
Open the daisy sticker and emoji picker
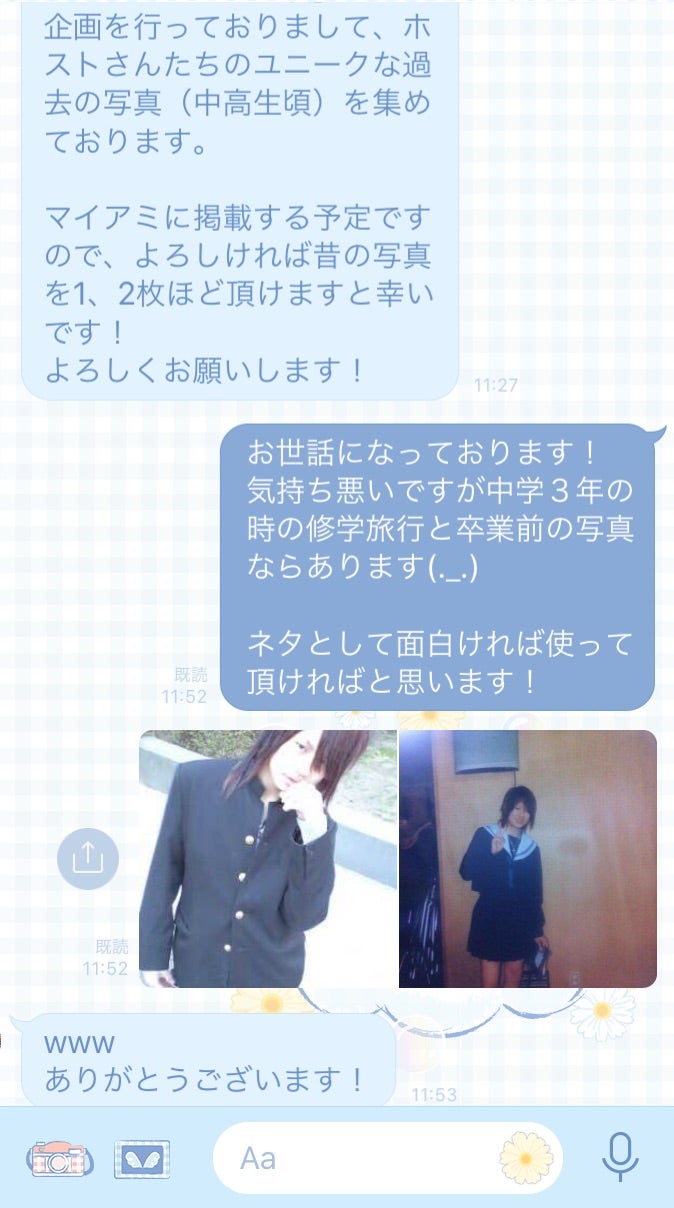(526, 1158)
